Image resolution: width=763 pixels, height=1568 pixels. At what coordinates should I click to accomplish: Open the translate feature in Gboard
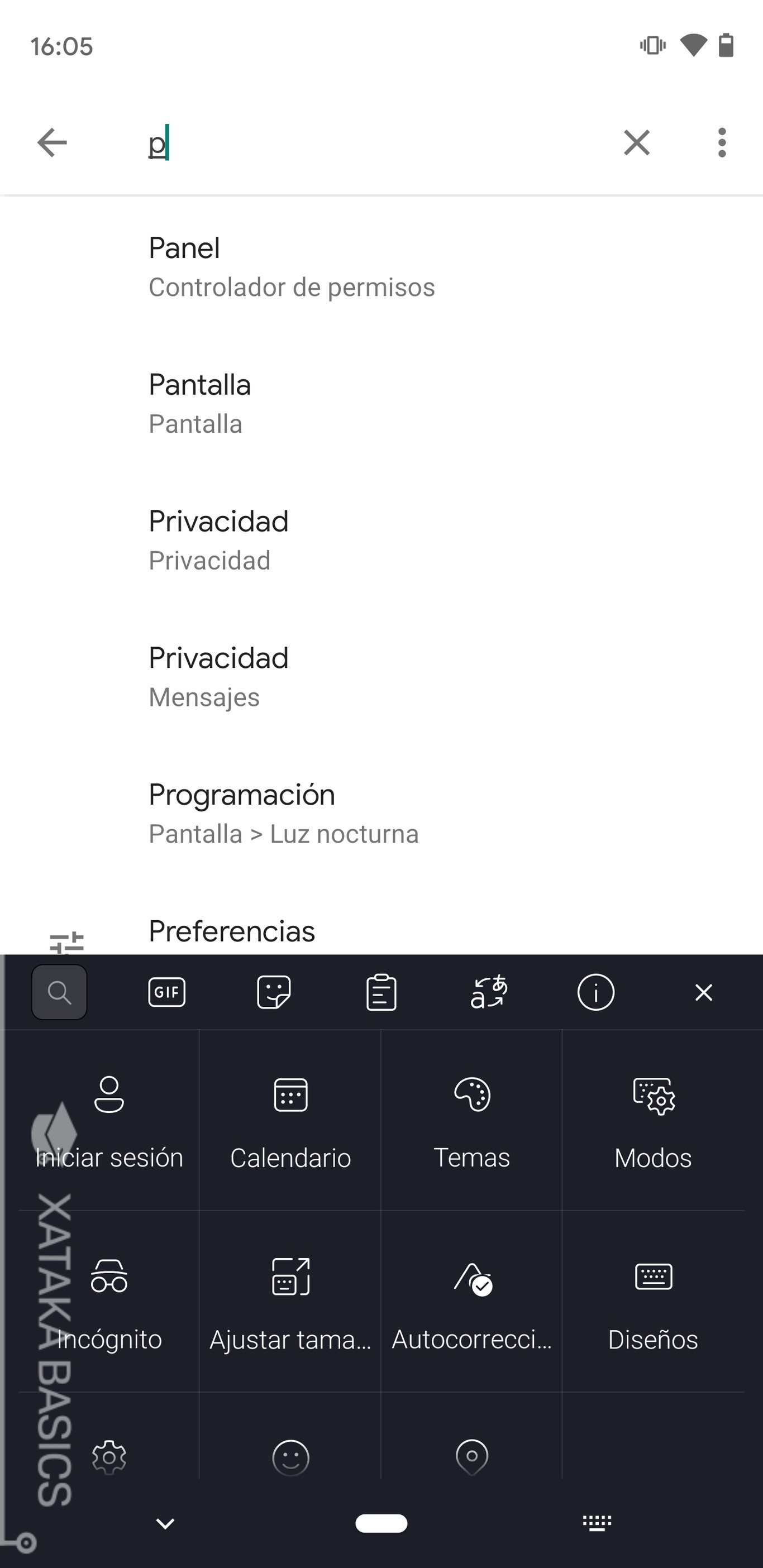488,992
